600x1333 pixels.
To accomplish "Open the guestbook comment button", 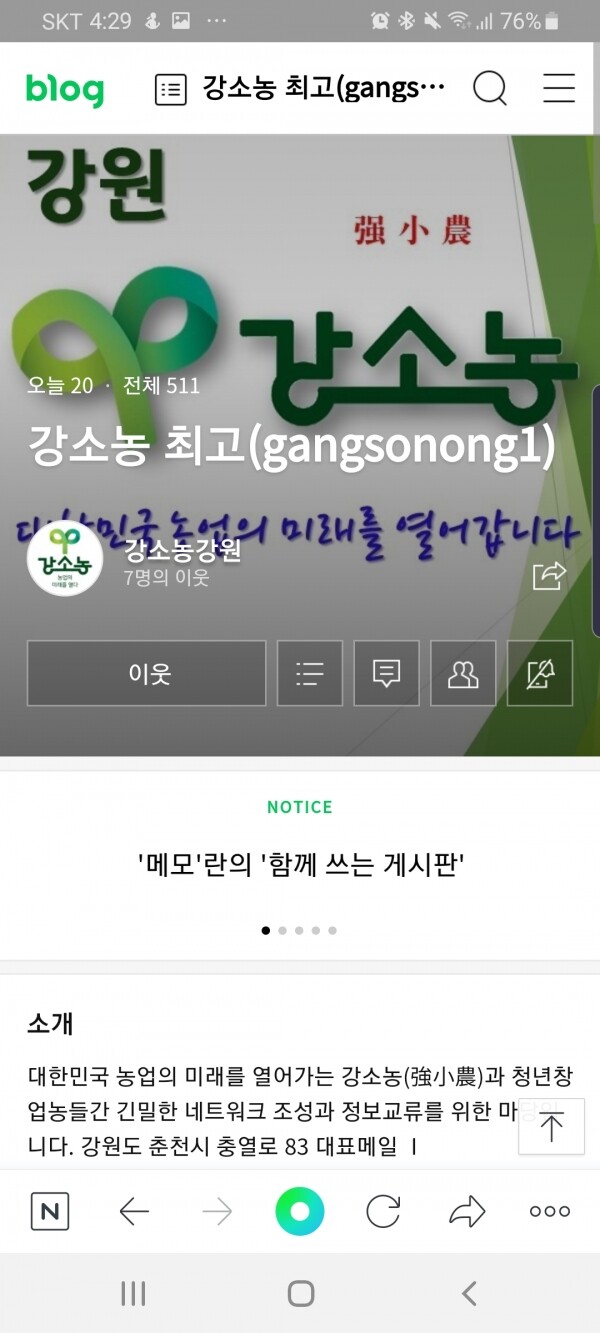I will pyautogui.click(x=386, y=673).
